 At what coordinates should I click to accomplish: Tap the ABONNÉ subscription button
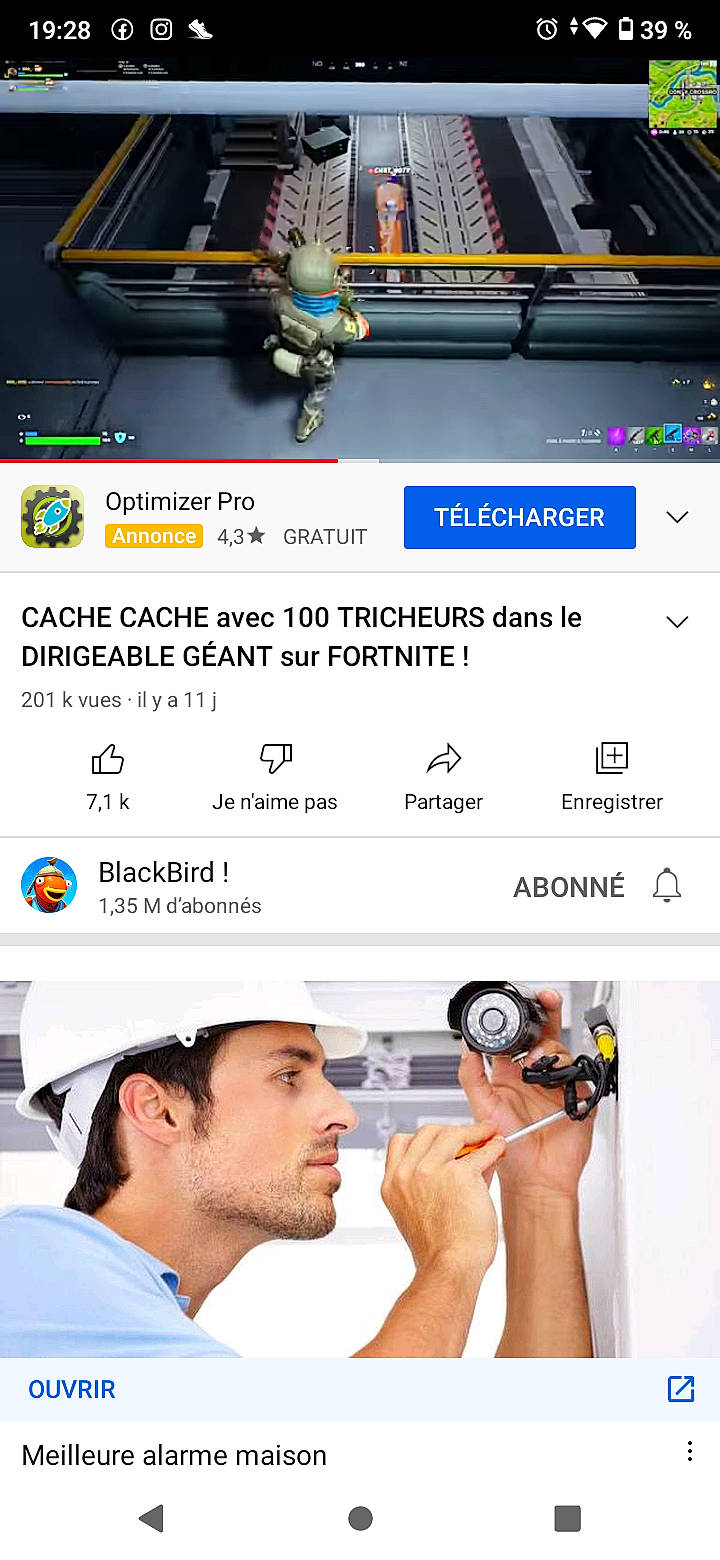(568, 887)
